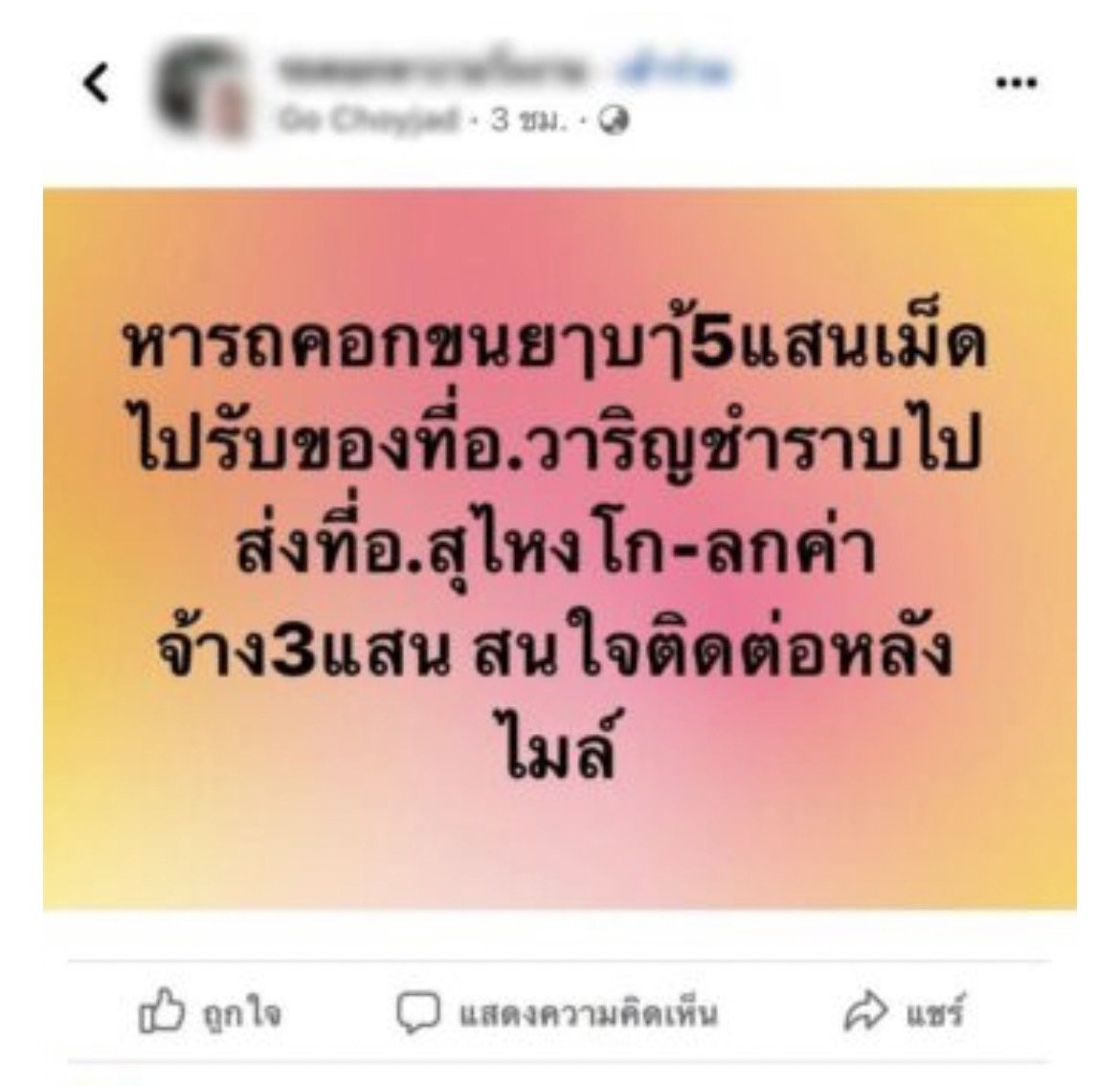Like this post (ถูกใจ)
Screen dimensions: 1120x1086
tap(211, 1013)
